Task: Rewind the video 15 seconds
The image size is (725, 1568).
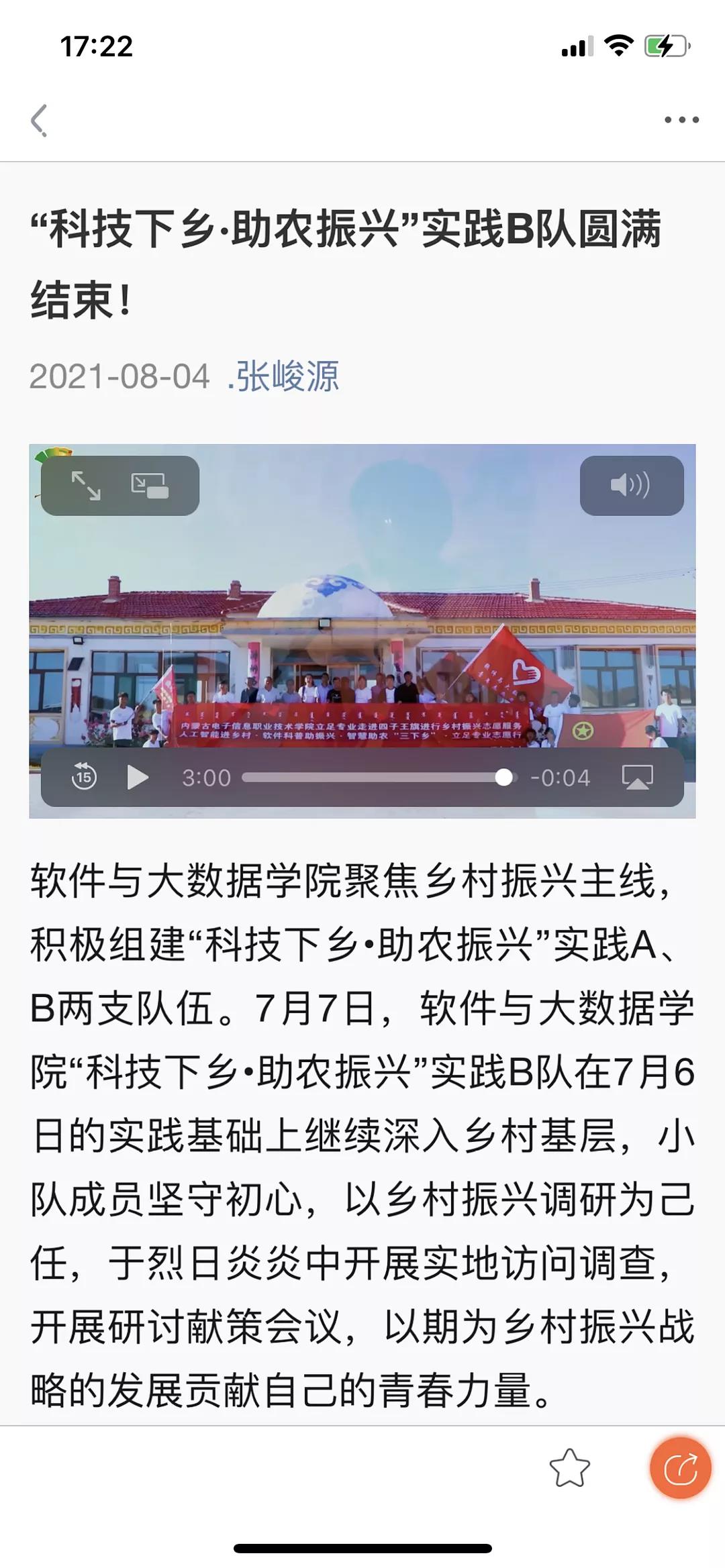Action: 84,777
